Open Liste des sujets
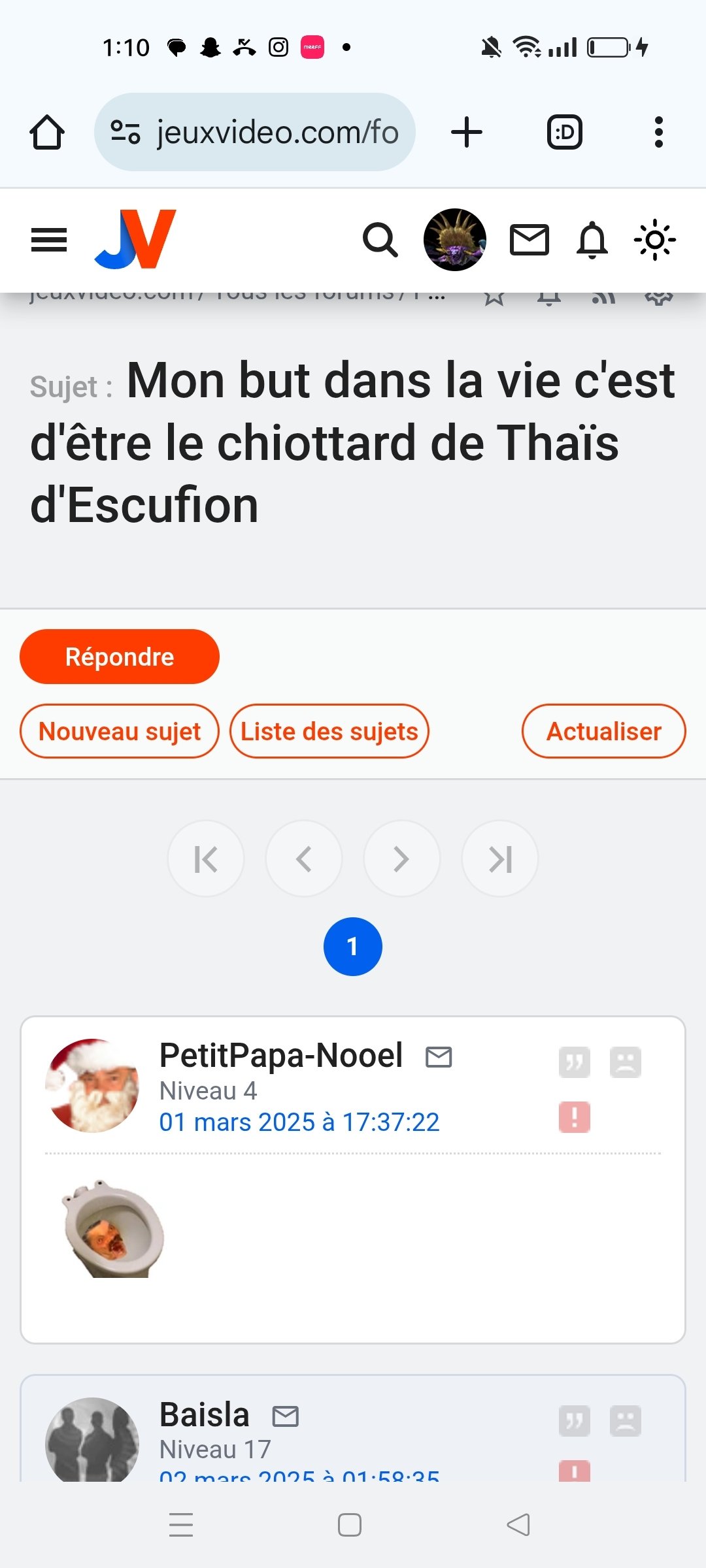This screenshot has height=1568, width=706. (x=329, y=731)
